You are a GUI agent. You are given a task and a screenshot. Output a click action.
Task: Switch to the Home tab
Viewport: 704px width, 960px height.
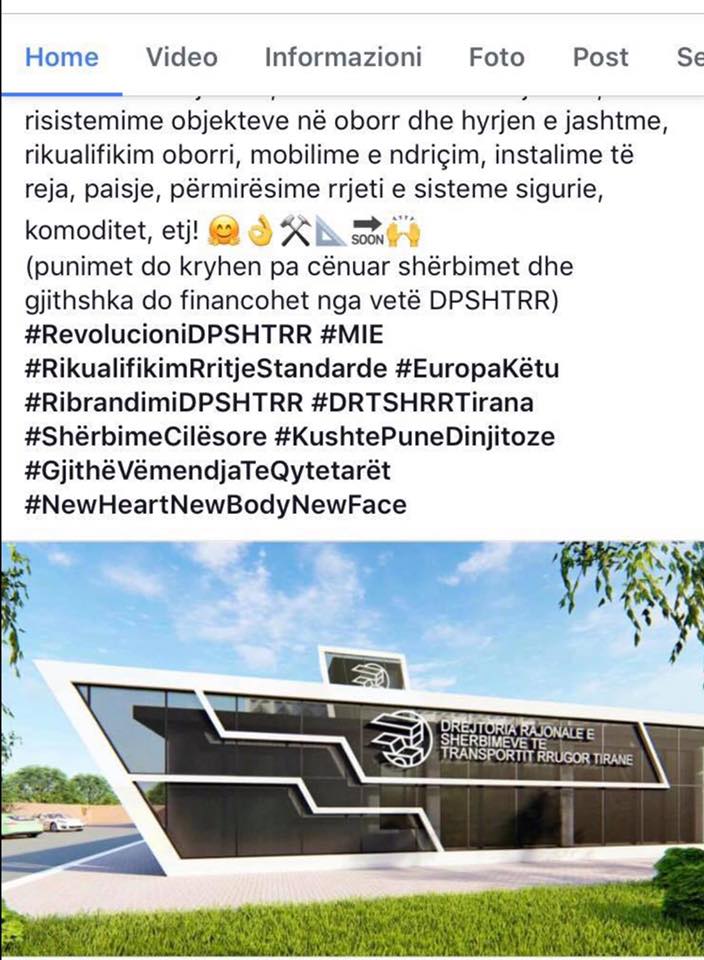click(61, 57)
